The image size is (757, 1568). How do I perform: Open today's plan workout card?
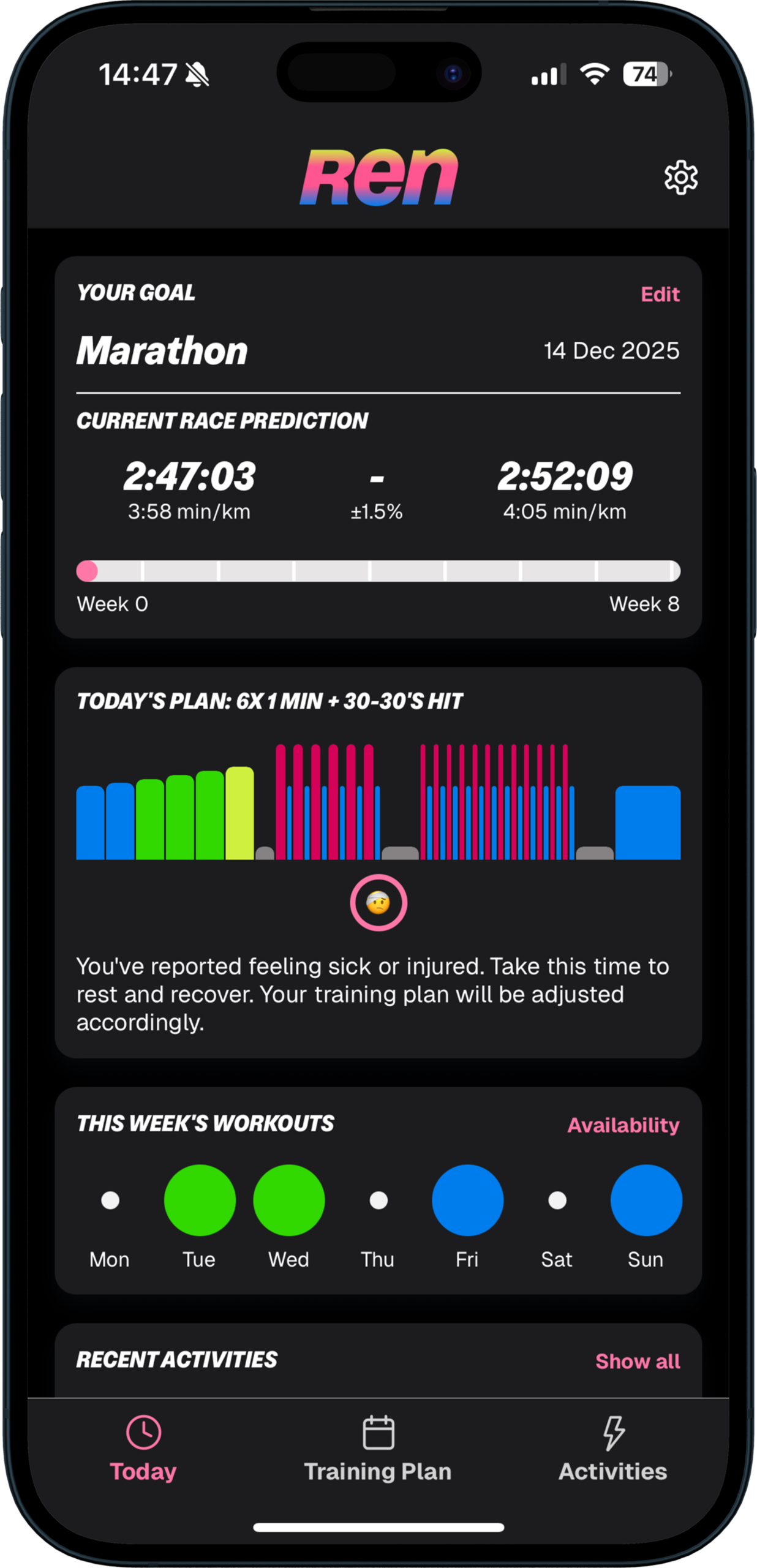(x=378, y=802)
